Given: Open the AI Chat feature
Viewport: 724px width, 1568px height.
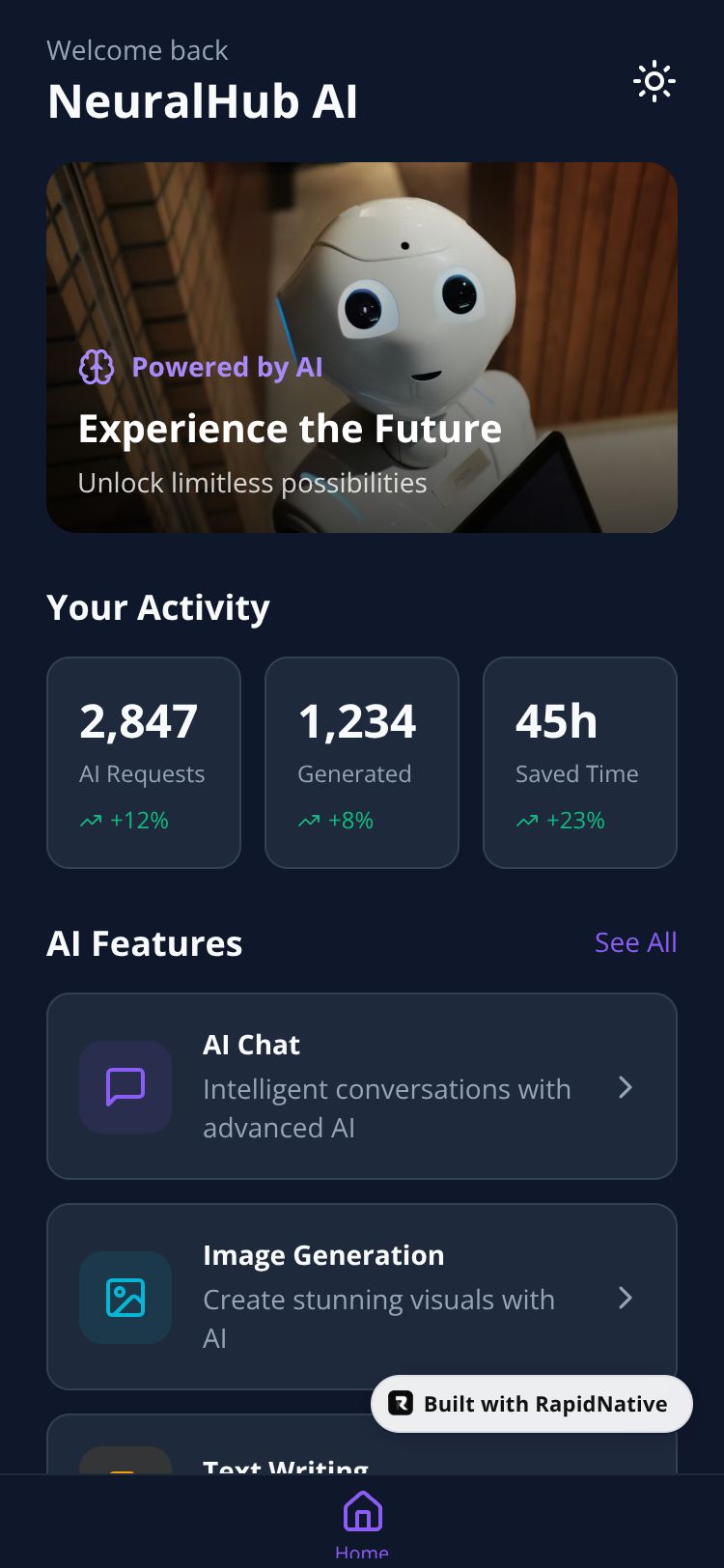Looking at the screenshot, I should [362, 1086].
